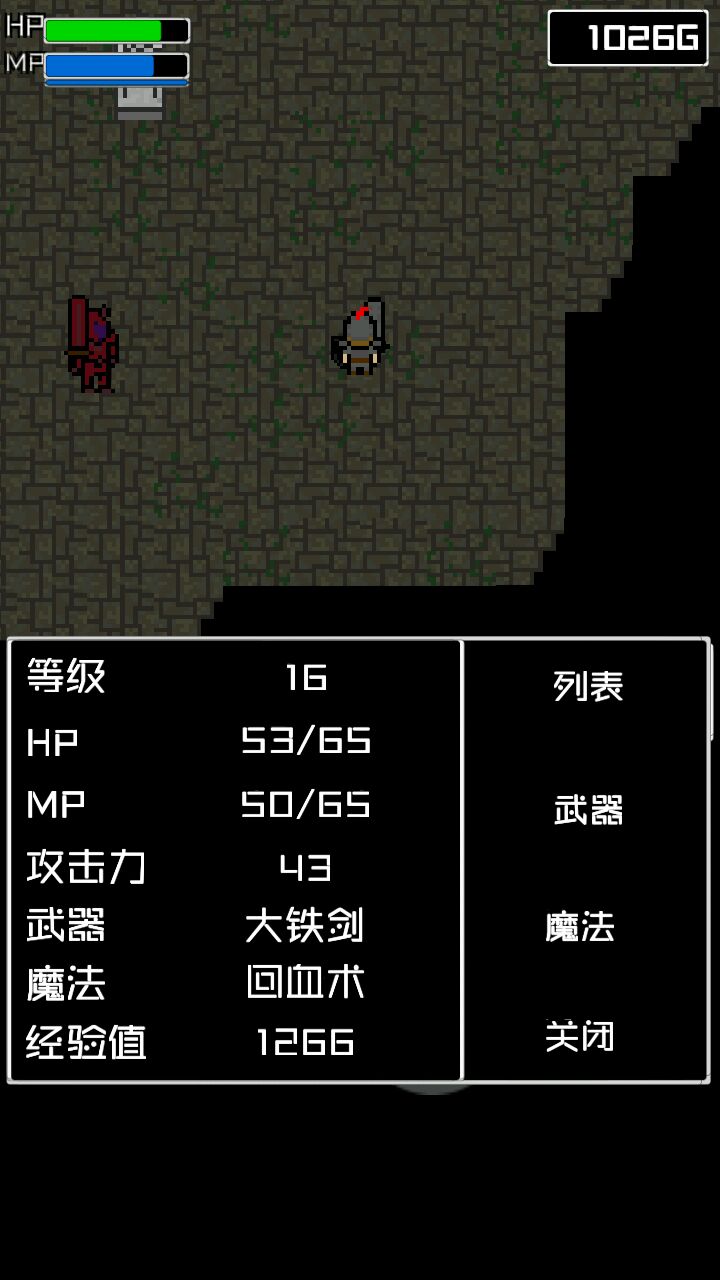This screenshot has width=720, height=1280.
Task: Select the 武器 weapon menu
Action: pos(588,810)
